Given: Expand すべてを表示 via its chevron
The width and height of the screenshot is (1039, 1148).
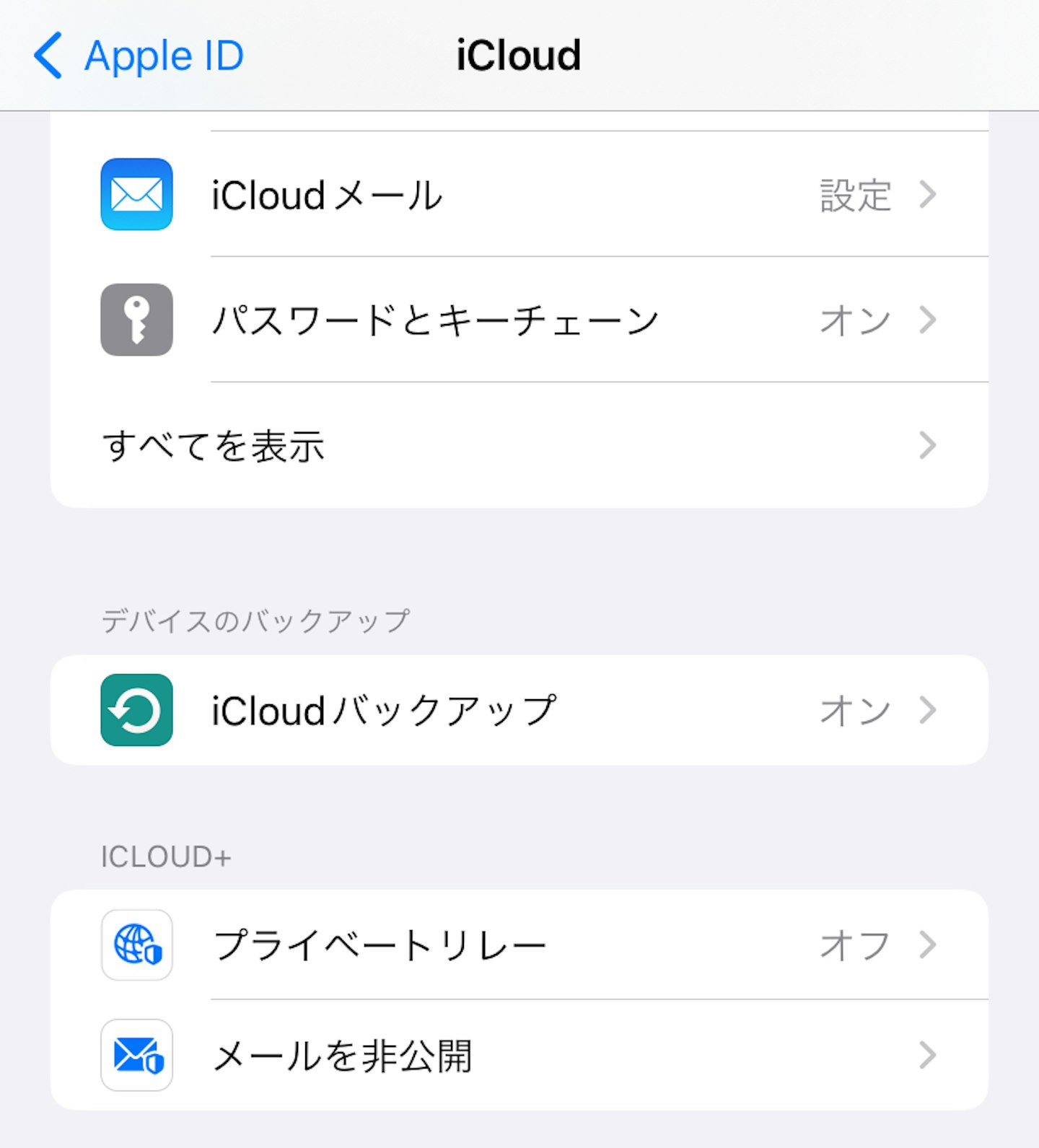Looking at the screenshot, I should [x=928, y=446].
